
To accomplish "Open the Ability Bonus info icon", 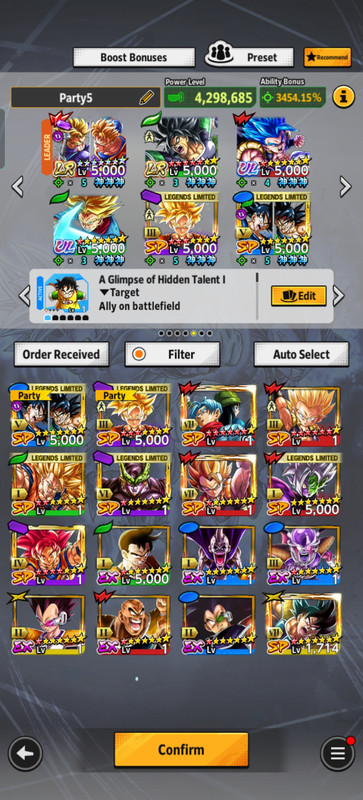I will (x=344, y=97).
